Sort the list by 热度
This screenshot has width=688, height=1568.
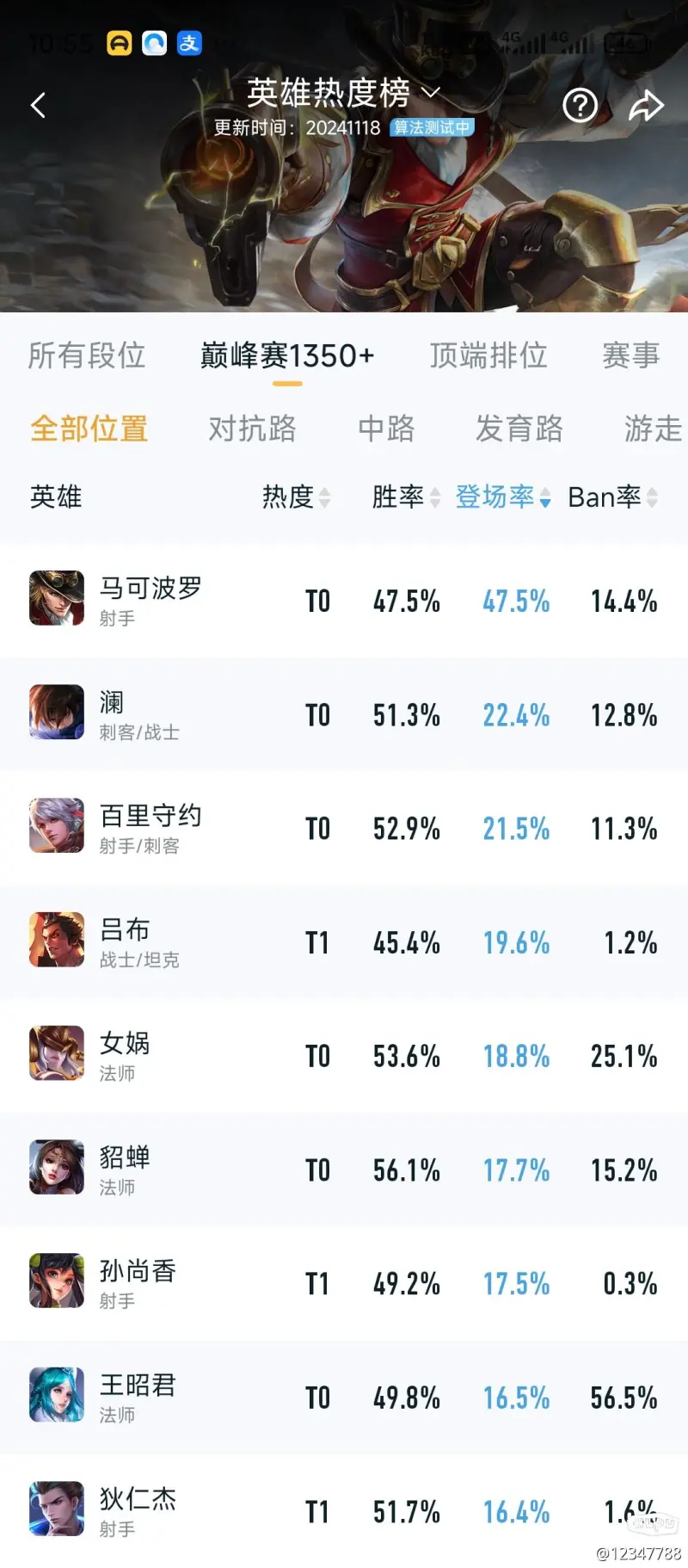(296, 497)
